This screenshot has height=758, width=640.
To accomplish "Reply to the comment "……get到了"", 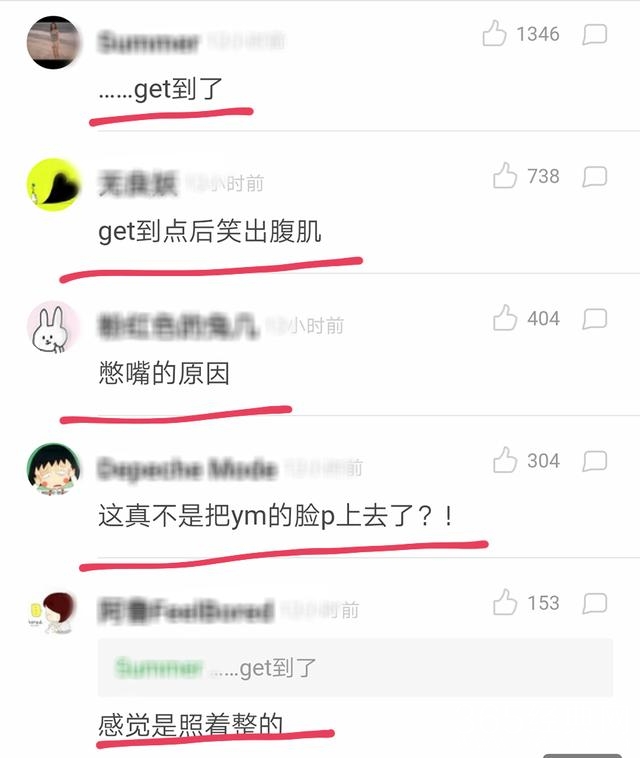I will click(595, 35).
